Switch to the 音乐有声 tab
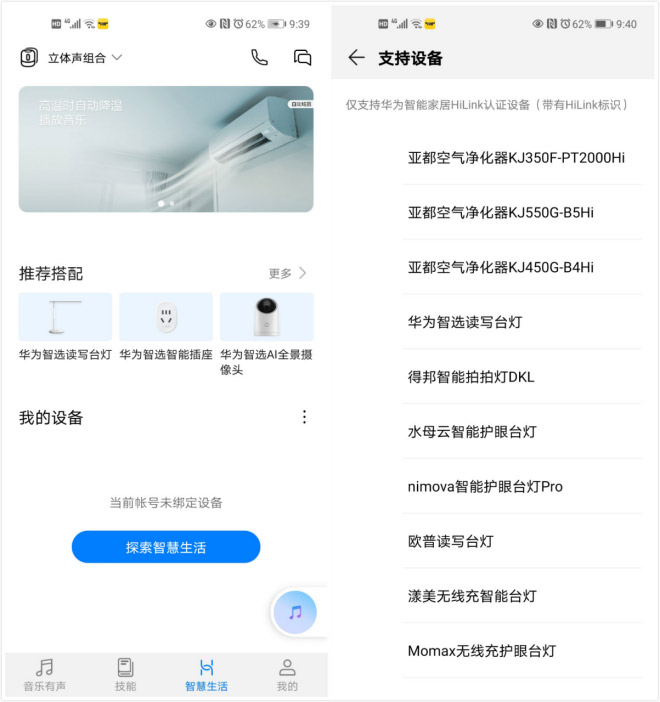660x702 pixels. pyautogui.click(x=43, y=675)
